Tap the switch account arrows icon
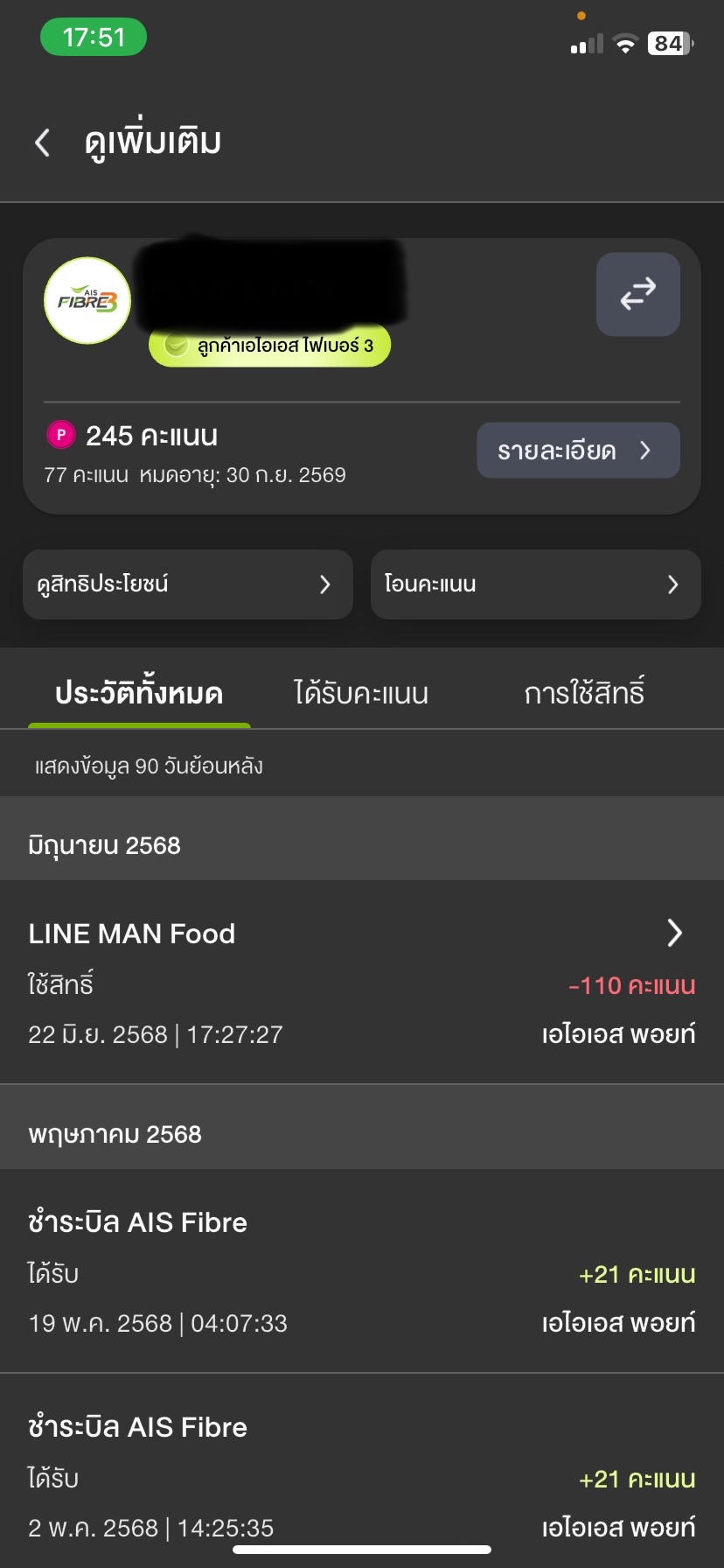Screen dimensions: 724x1568 click(638, 294)
